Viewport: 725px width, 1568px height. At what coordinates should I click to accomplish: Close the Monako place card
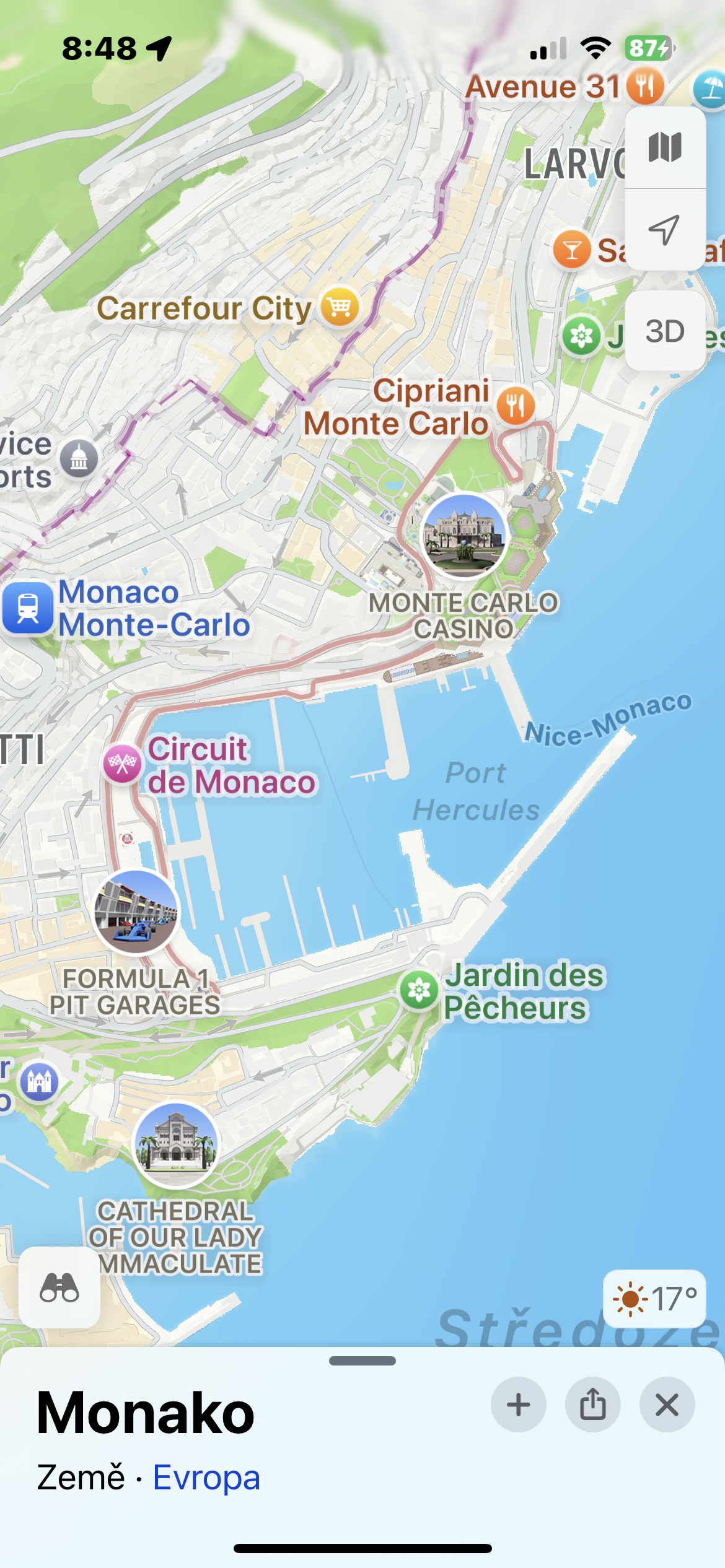click(667, 1405)
